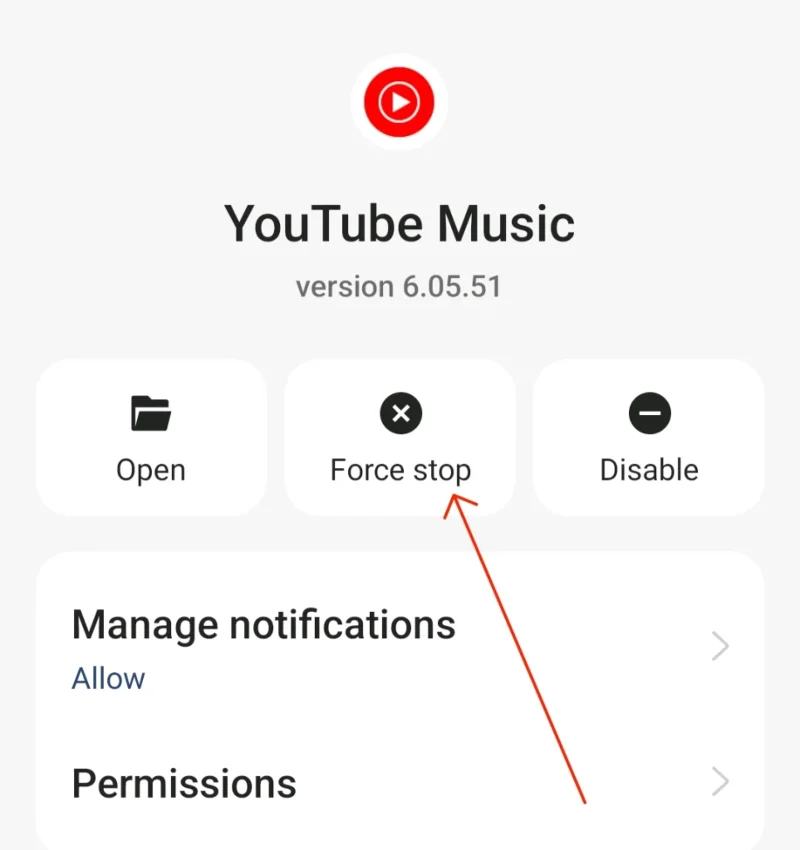This screenshot has width=800, height=850.
Task: Select the Force stop circular icon
Action: point(400,414)
